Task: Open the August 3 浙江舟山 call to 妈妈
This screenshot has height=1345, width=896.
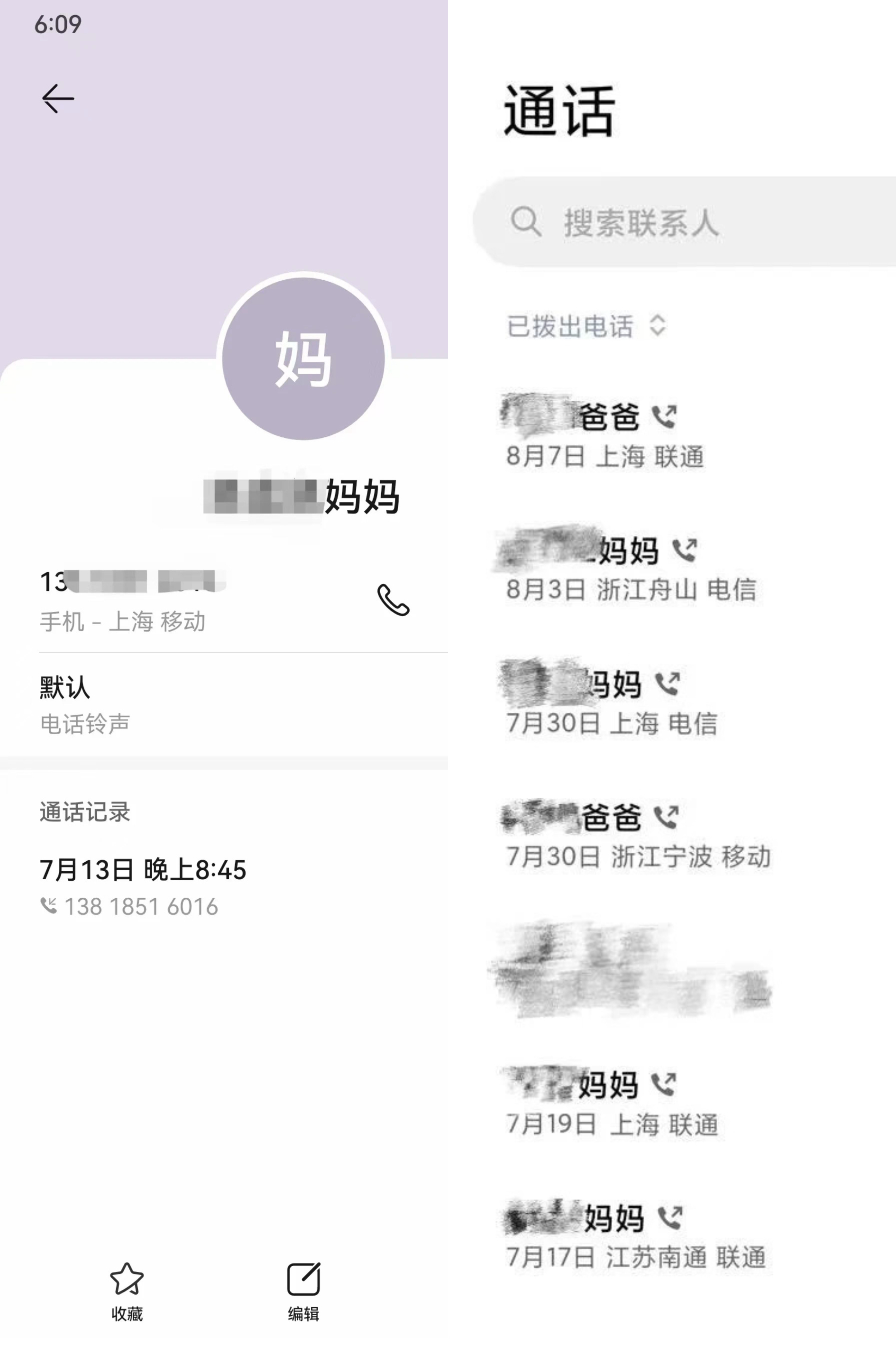Action: pyautogui.click(x=629, y=569)
